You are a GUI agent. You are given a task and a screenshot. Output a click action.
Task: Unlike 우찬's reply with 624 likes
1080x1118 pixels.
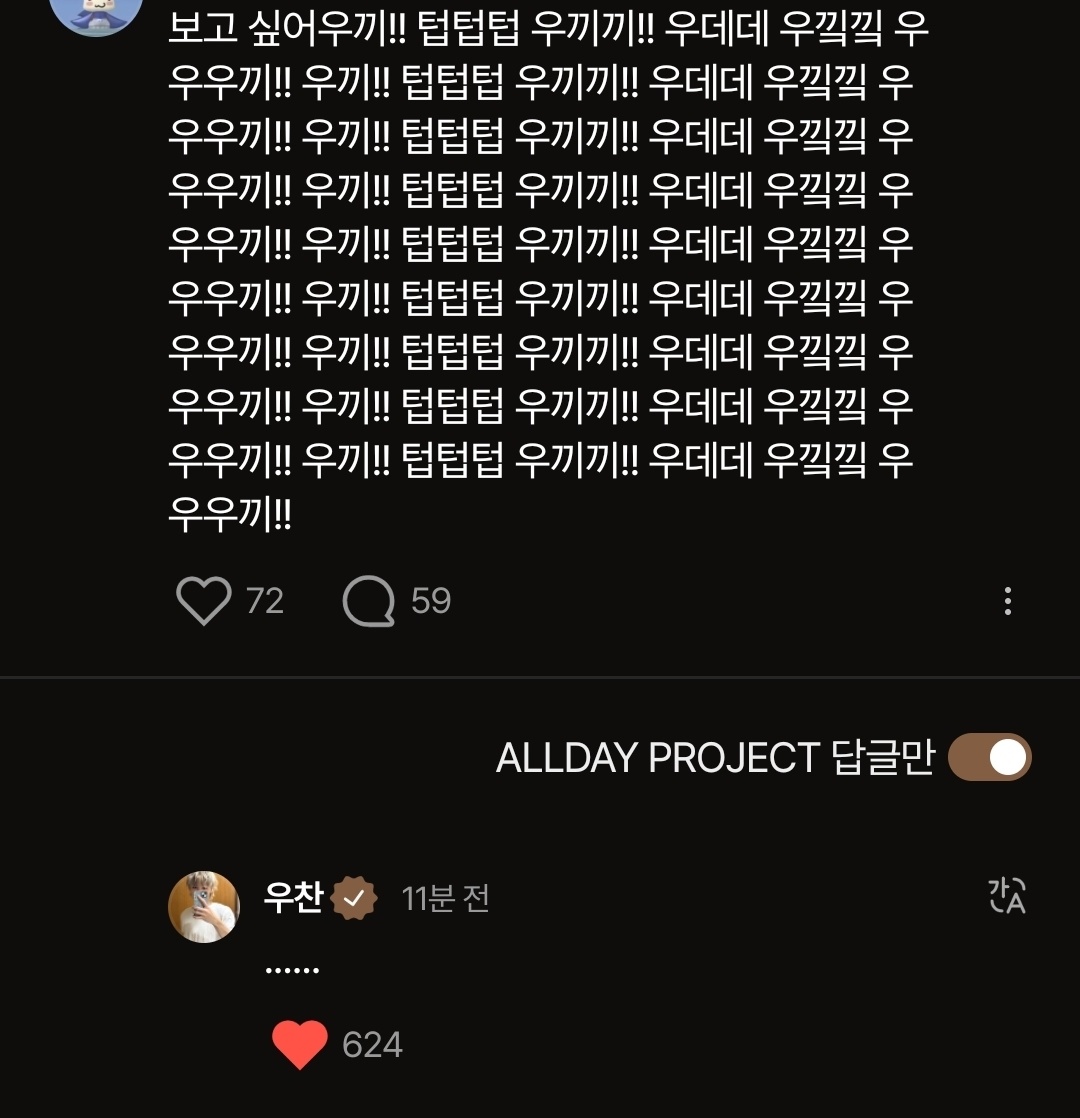(x=300, y=1045)
